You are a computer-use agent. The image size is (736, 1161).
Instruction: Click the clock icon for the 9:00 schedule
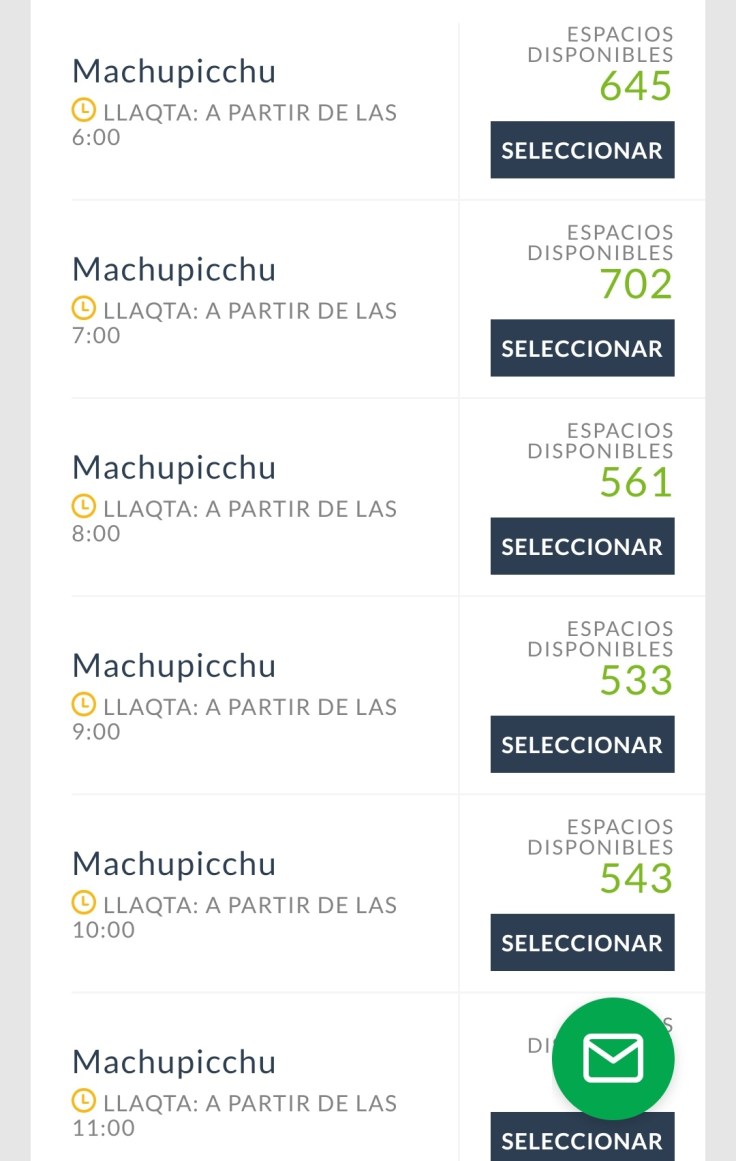pos(84,706)
